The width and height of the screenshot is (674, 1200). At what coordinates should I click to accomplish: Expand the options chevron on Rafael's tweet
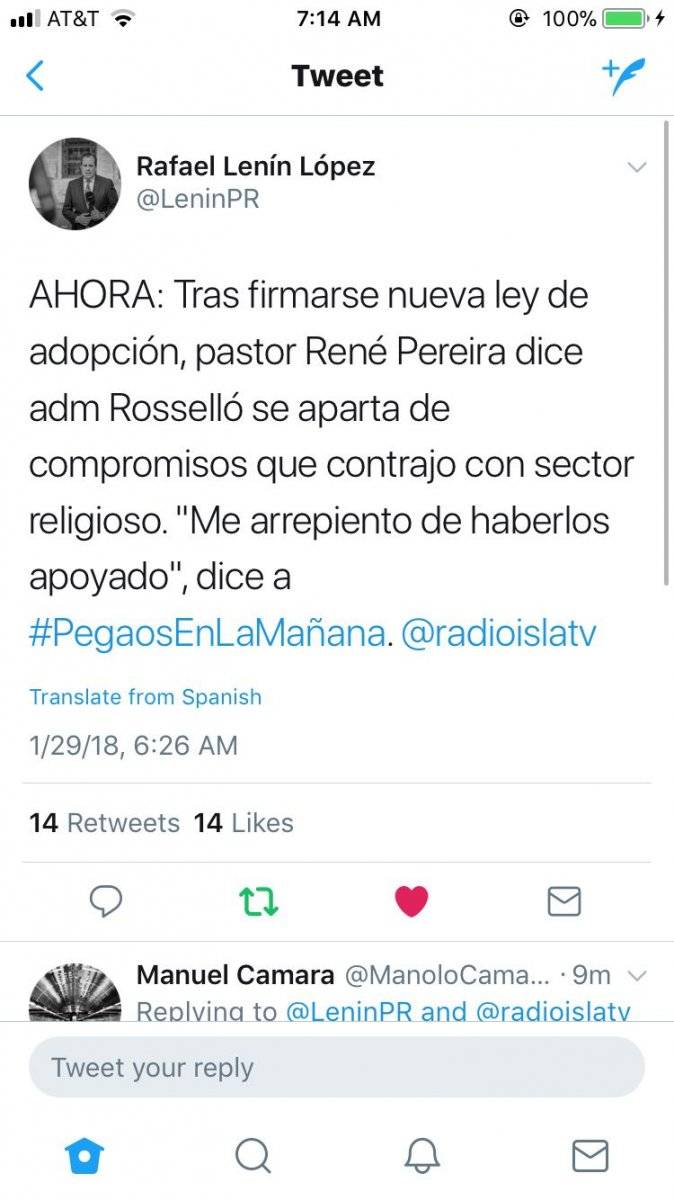tap(637, 167)
